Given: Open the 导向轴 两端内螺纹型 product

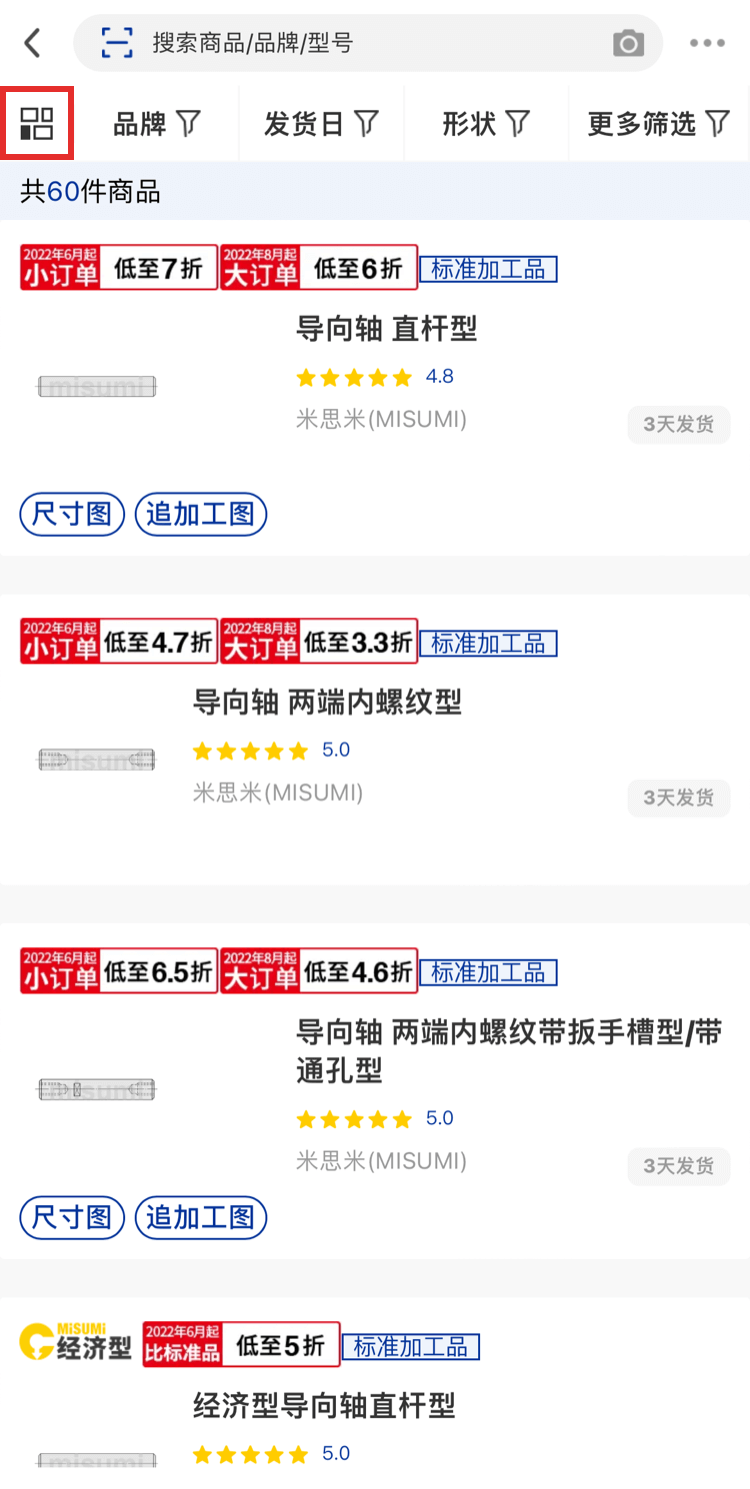Looking at the screenshot, I should 327,702.
